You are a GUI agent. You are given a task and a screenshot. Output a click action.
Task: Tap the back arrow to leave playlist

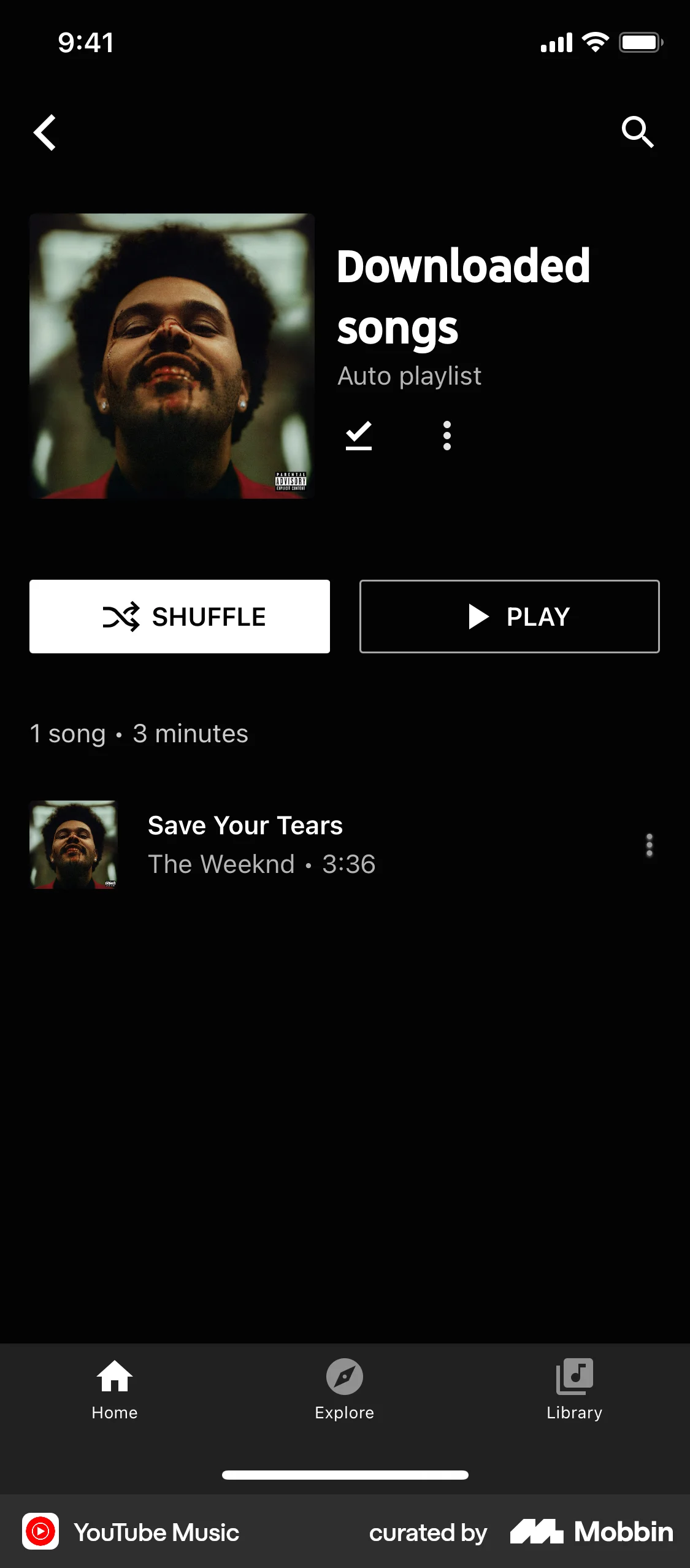click(x=45, y=133)
